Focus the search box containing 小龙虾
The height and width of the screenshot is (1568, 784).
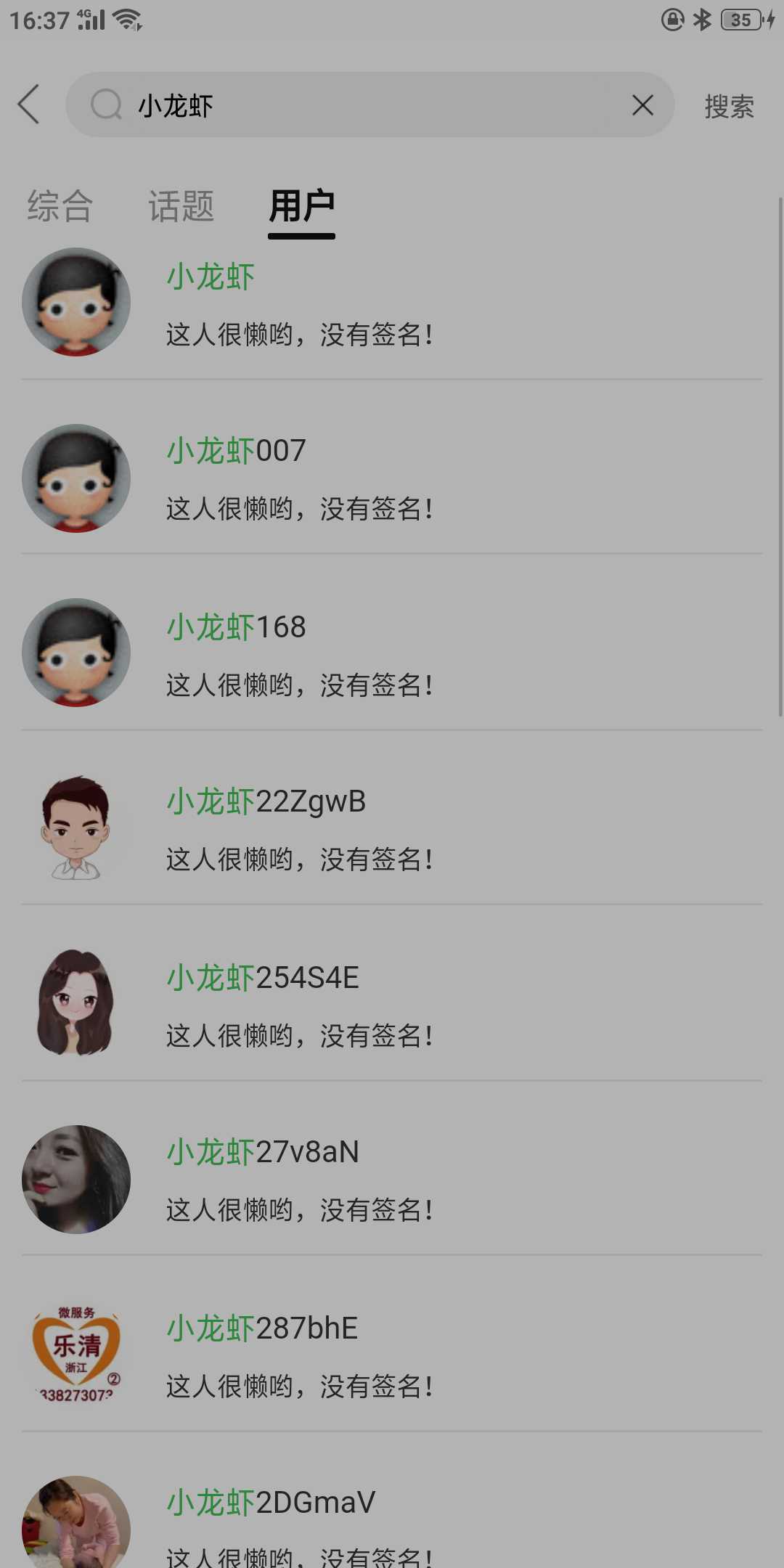coord(369,105)
